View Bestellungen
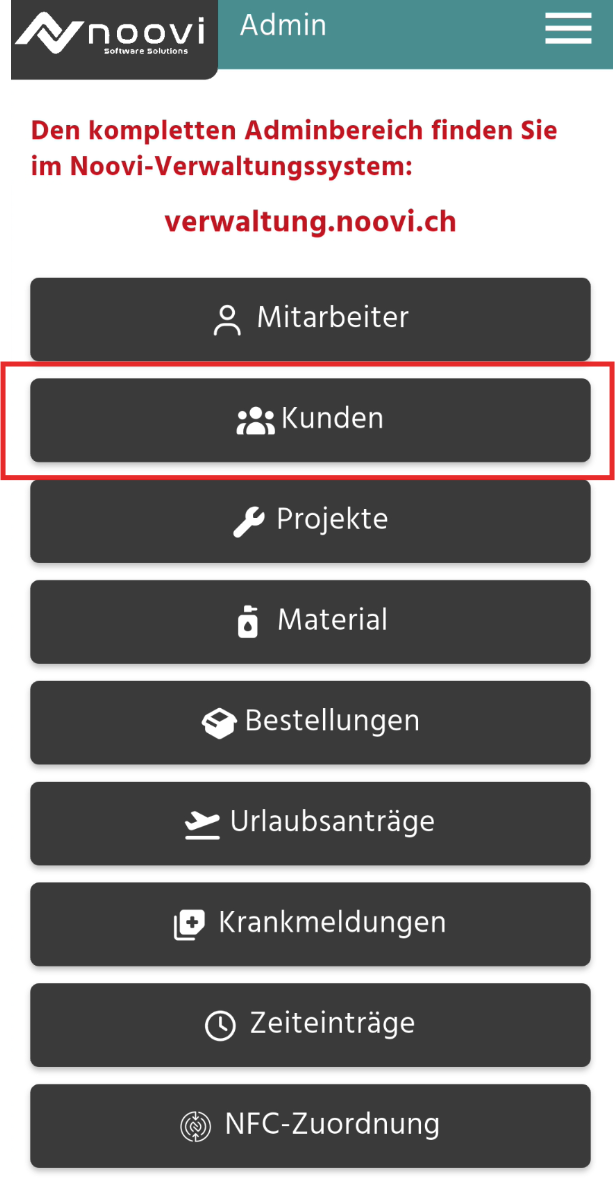 click(310, 722)
